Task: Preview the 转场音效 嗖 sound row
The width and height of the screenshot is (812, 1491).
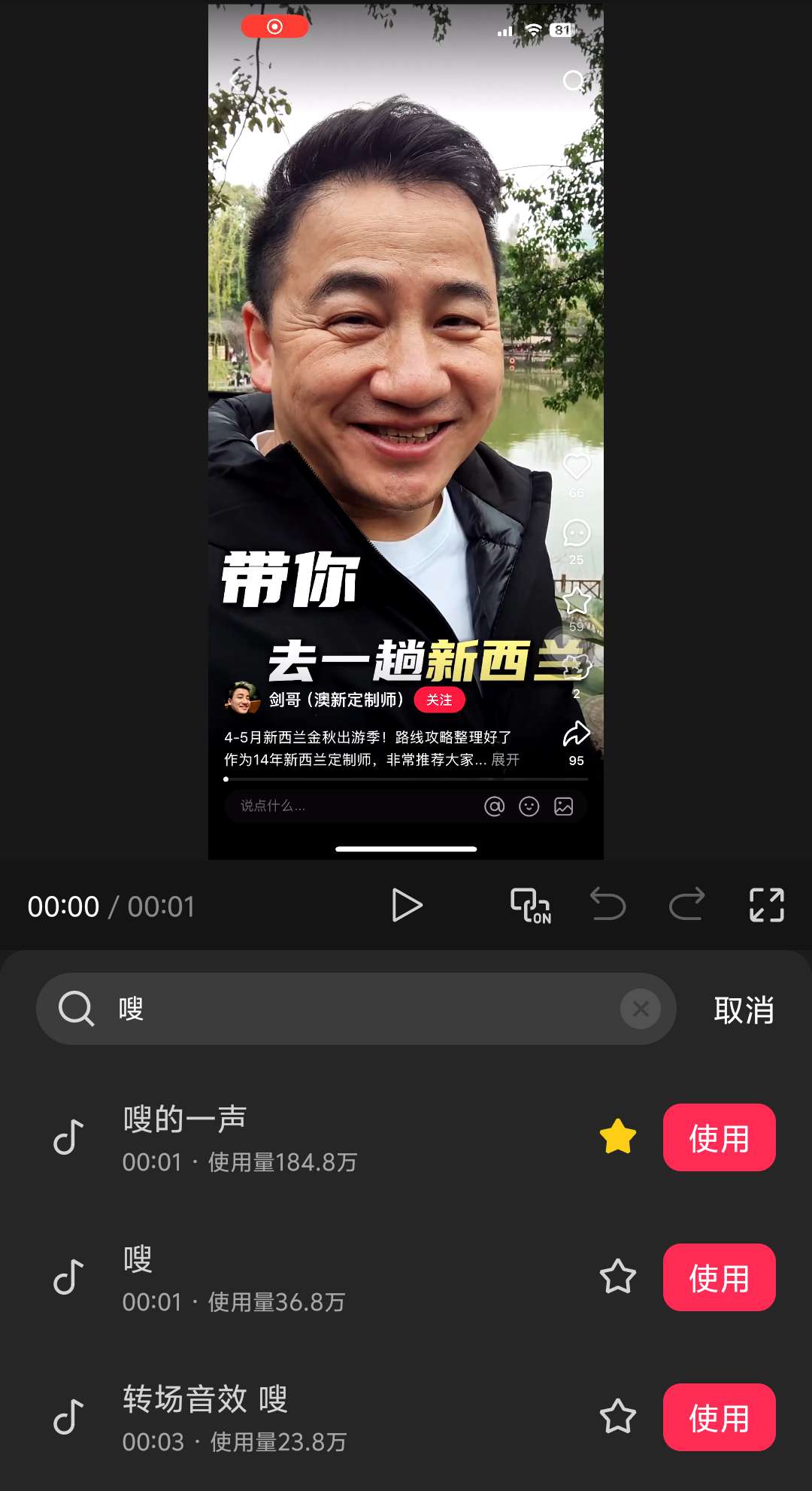Action: point(301,1417)
